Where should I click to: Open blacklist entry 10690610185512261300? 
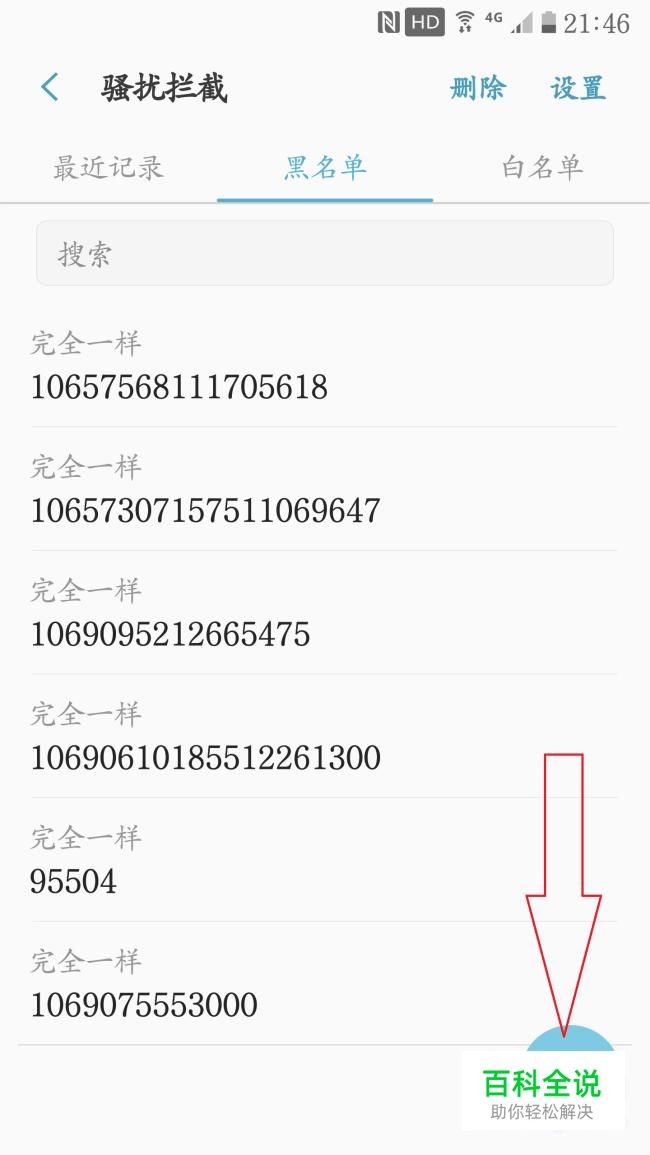(325, 736)
